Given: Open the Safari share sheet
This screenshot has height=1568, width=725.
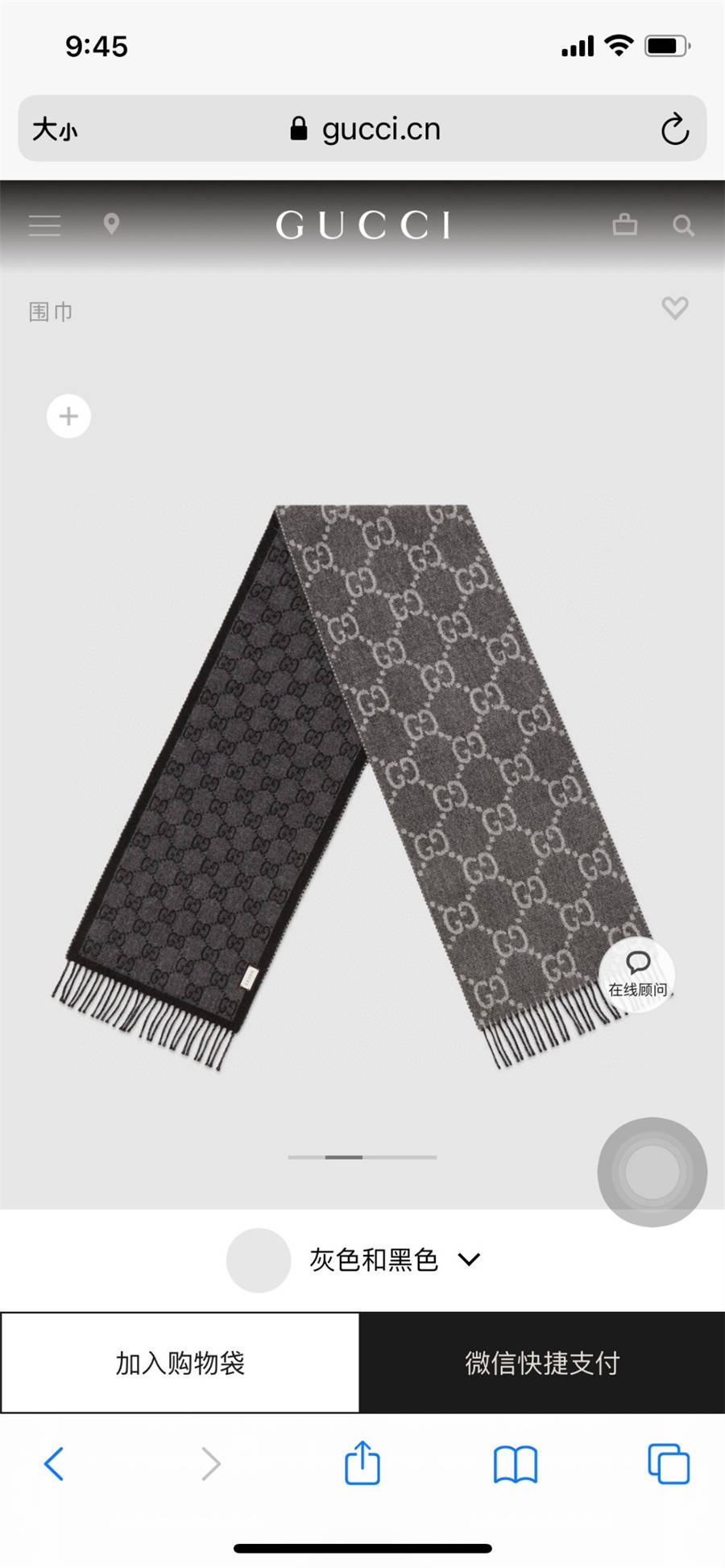Looking at the screenshot, I should (362, 1463).
